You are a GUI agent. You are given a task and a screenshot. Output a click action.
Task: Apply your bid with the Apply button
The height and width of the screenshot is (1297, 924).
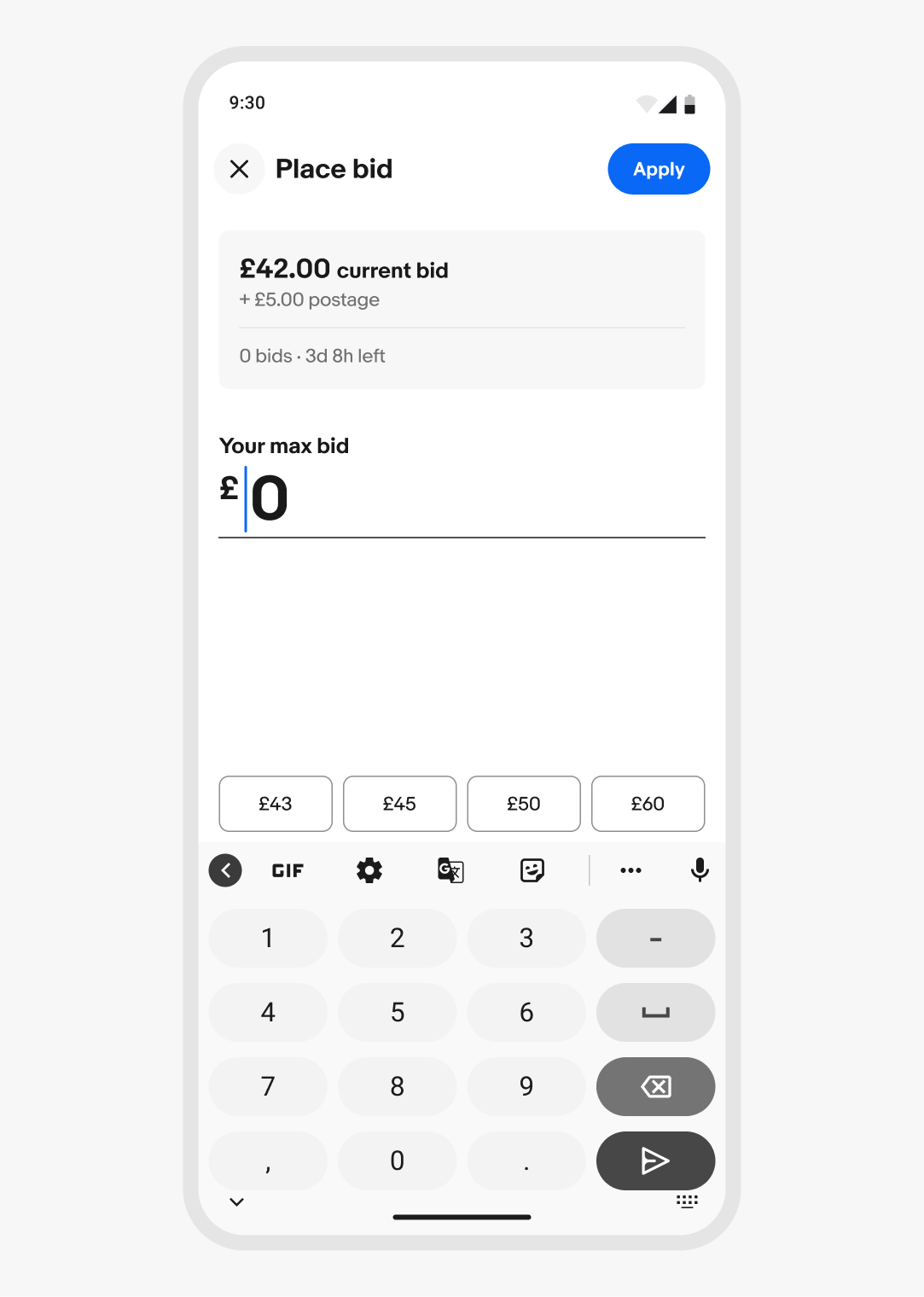pyautogui.click(x=658, y=169)
